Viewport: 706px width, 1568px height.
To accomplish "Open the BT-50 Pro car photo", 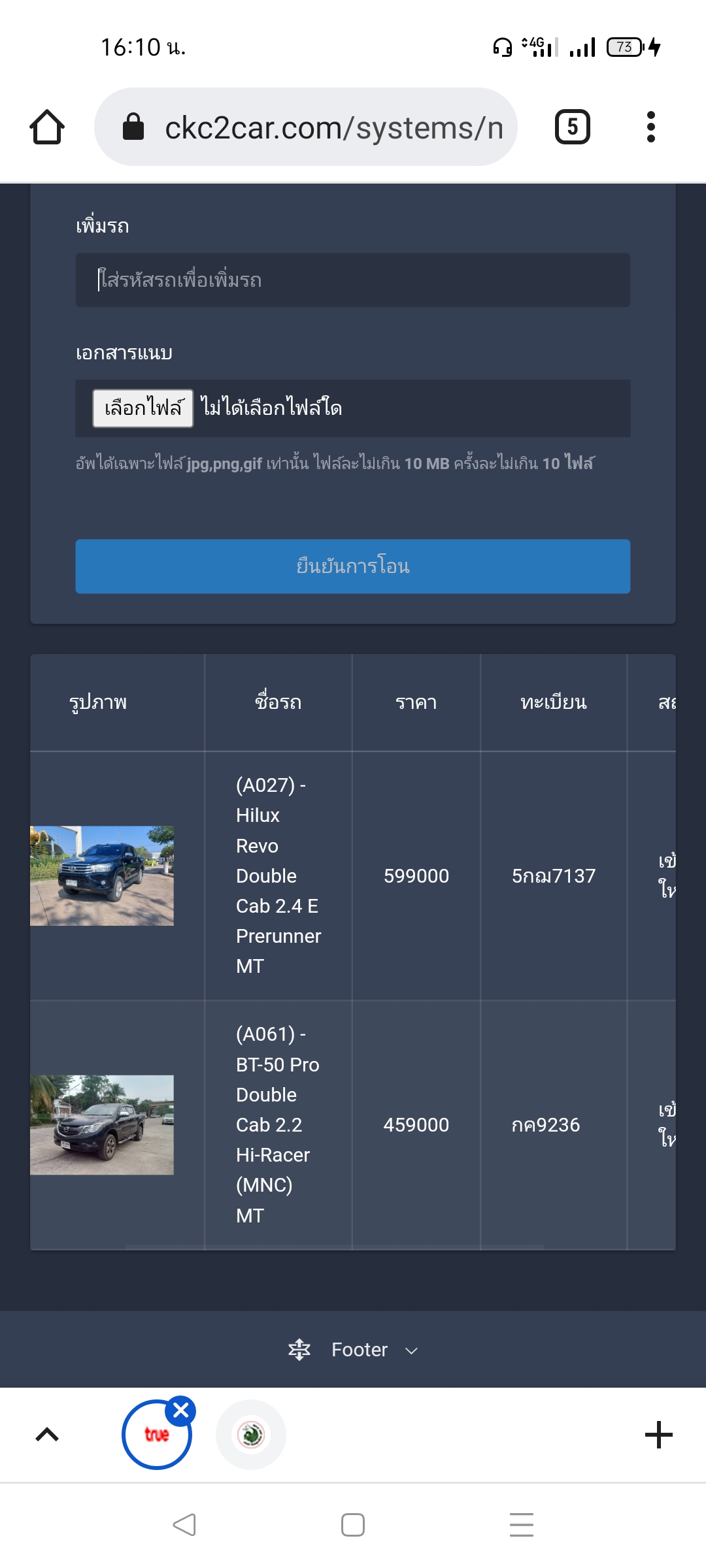I will pos(102,1124).
